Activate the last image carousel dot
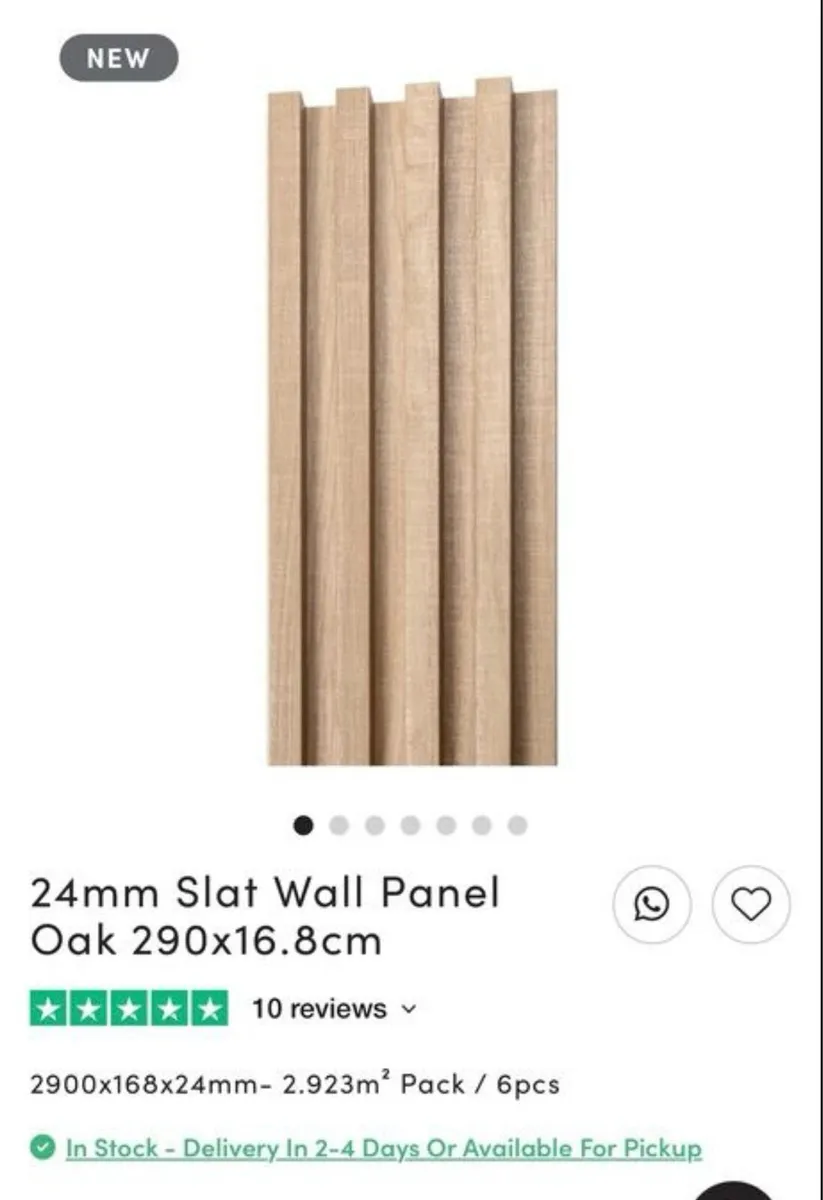 (517, 822)
